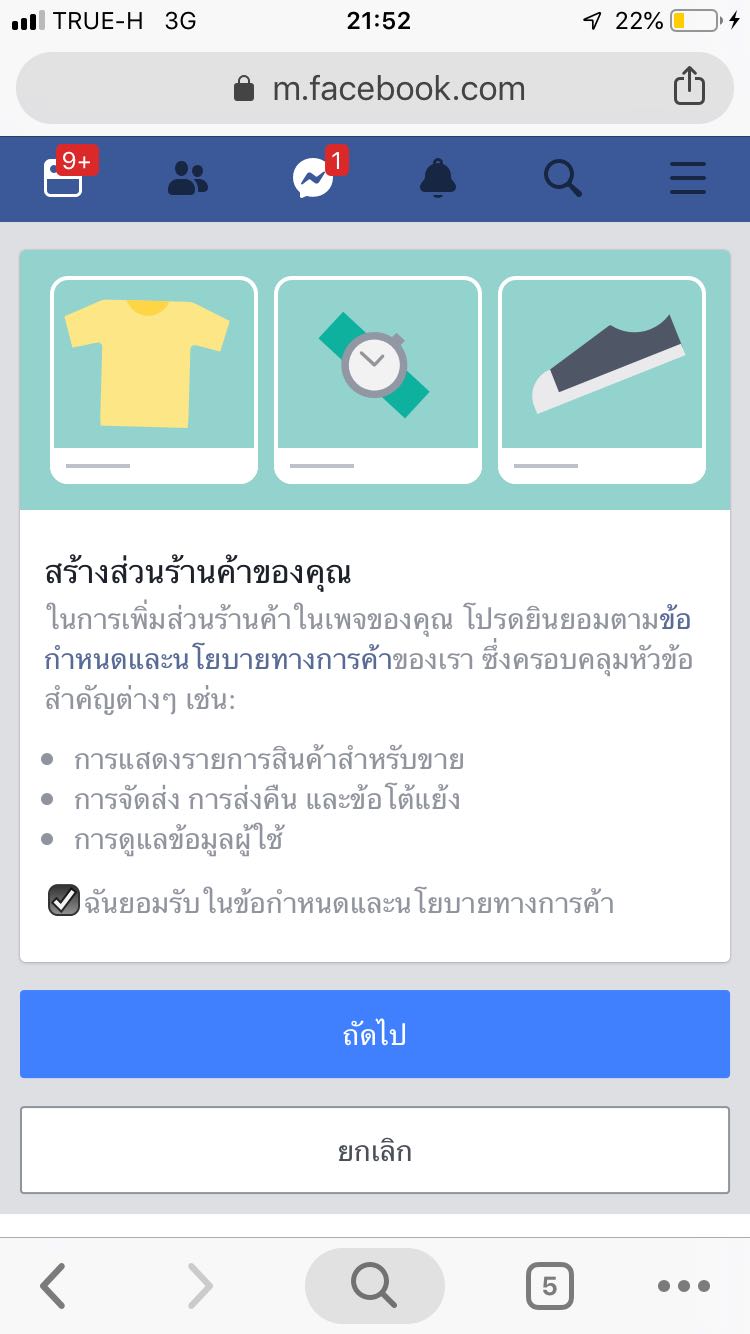Open friend requests icon
Image resolution: width=750 pixels, height=1334 pixels.
click(x=188, y=178)
